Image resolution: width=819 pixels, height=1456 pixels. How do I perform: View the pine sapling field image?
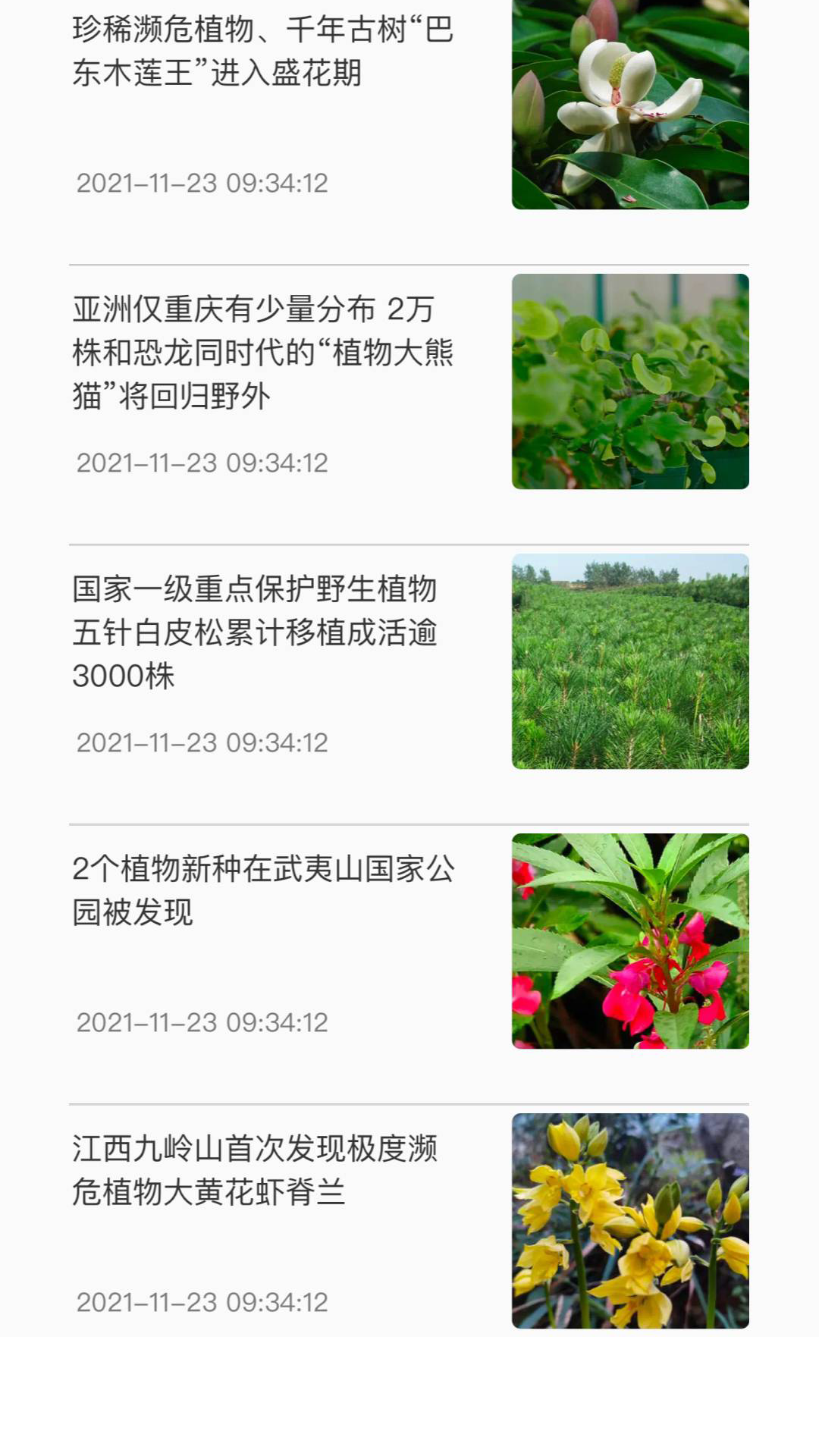(629, 660)
